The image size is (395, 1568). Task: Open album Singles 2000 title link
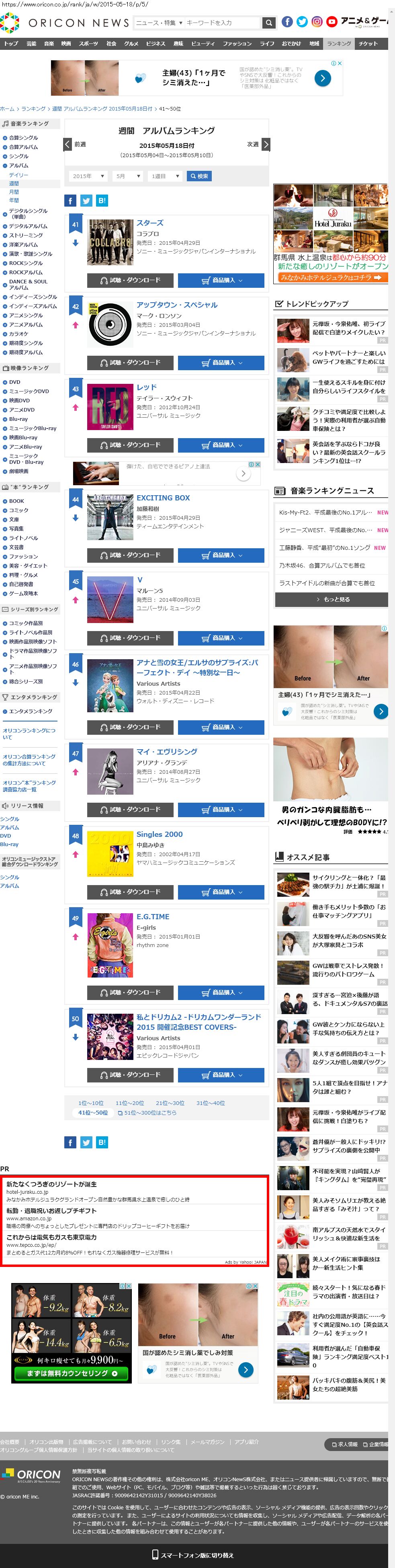pyautogui.click(x=159, y=834)
